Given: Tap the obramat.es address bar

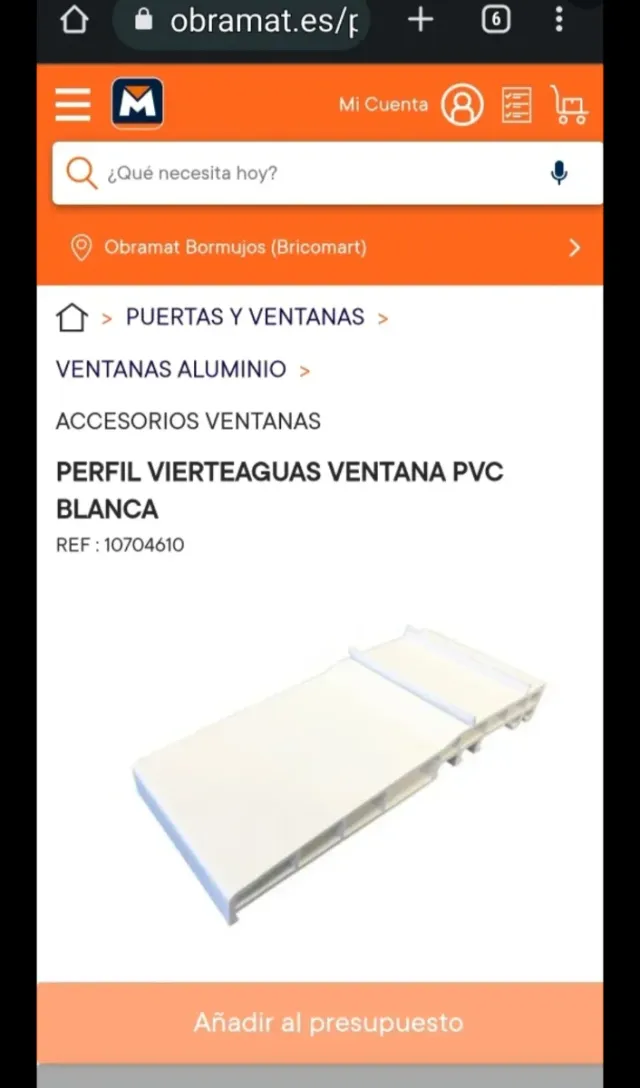Looking at the screenshot, I should (250, 21).
